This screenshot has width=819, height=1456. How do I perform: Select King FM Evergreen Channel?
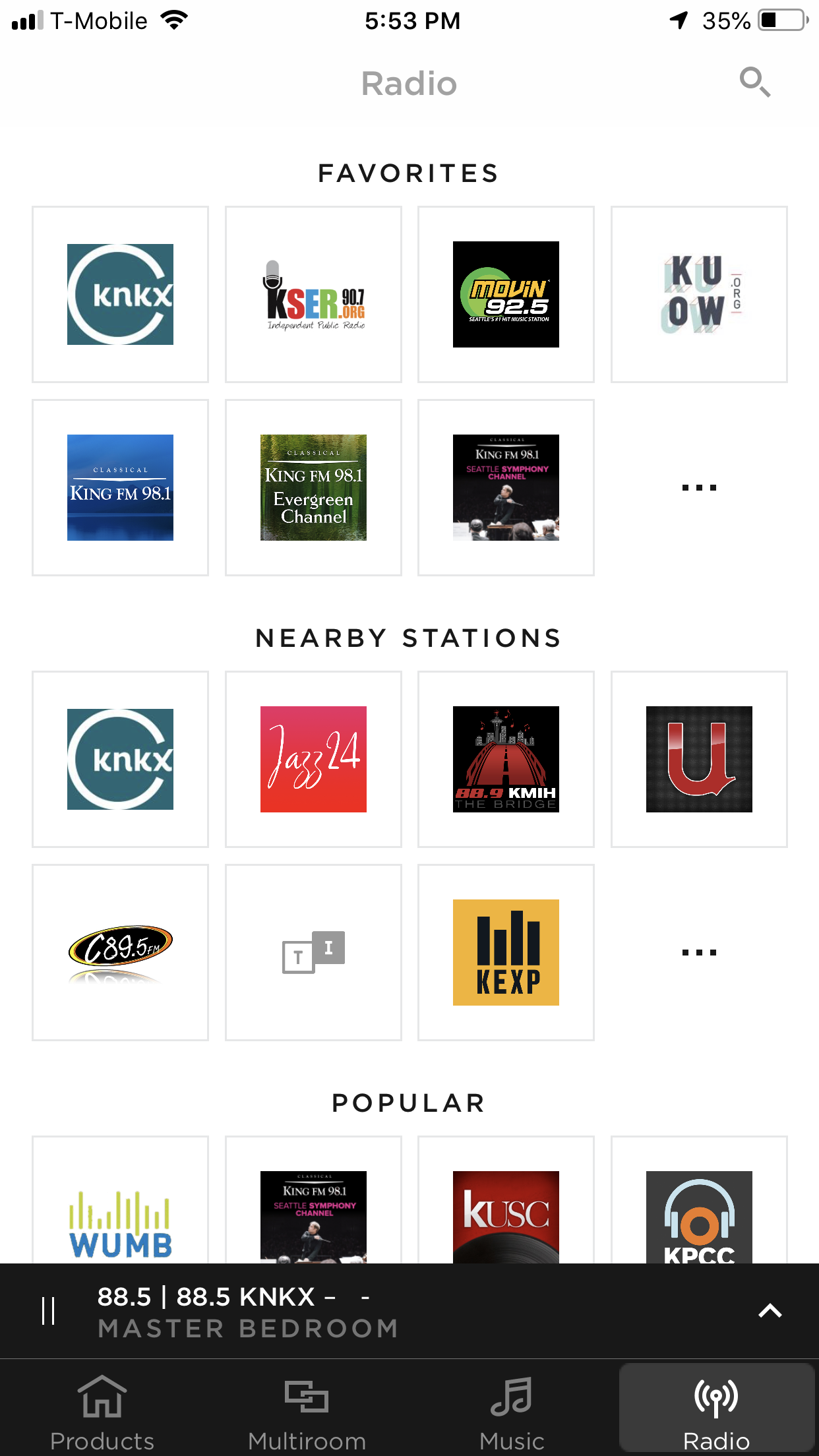[x=313, y=487]
